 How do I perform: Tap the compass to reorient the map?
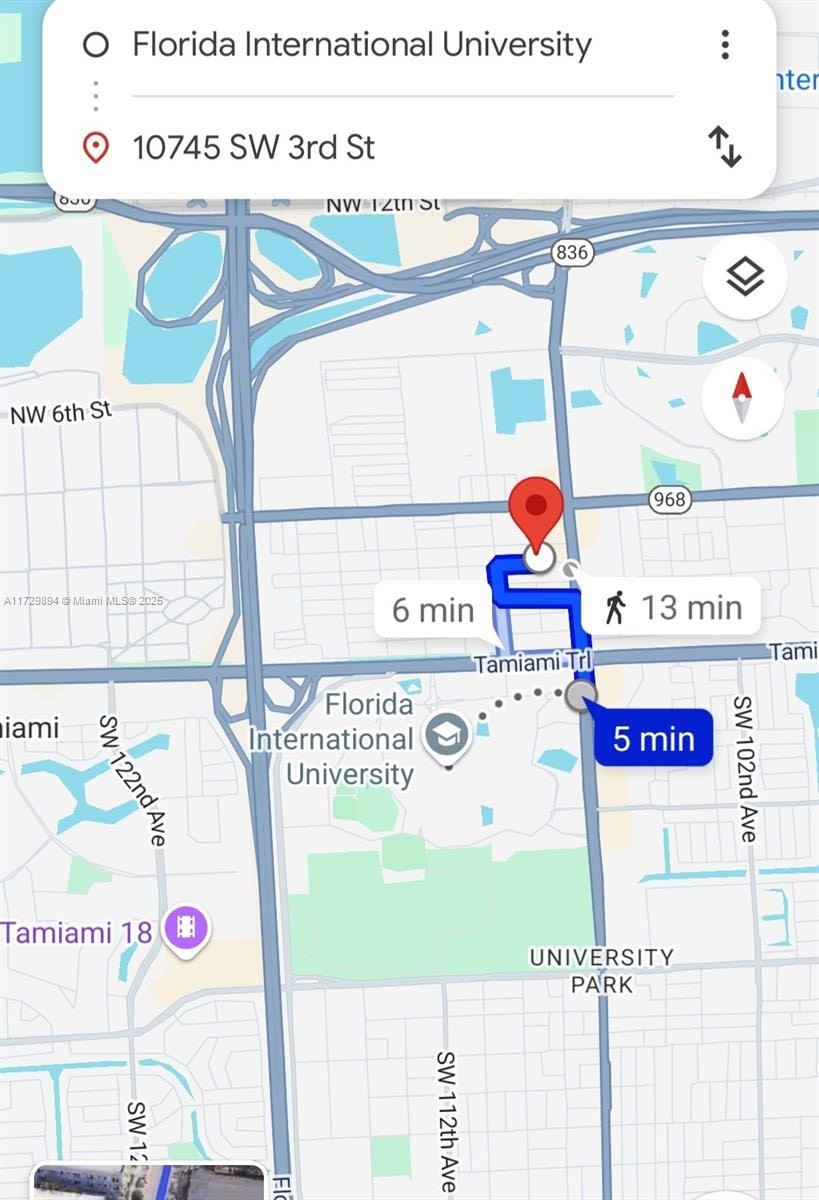[741, 397]
